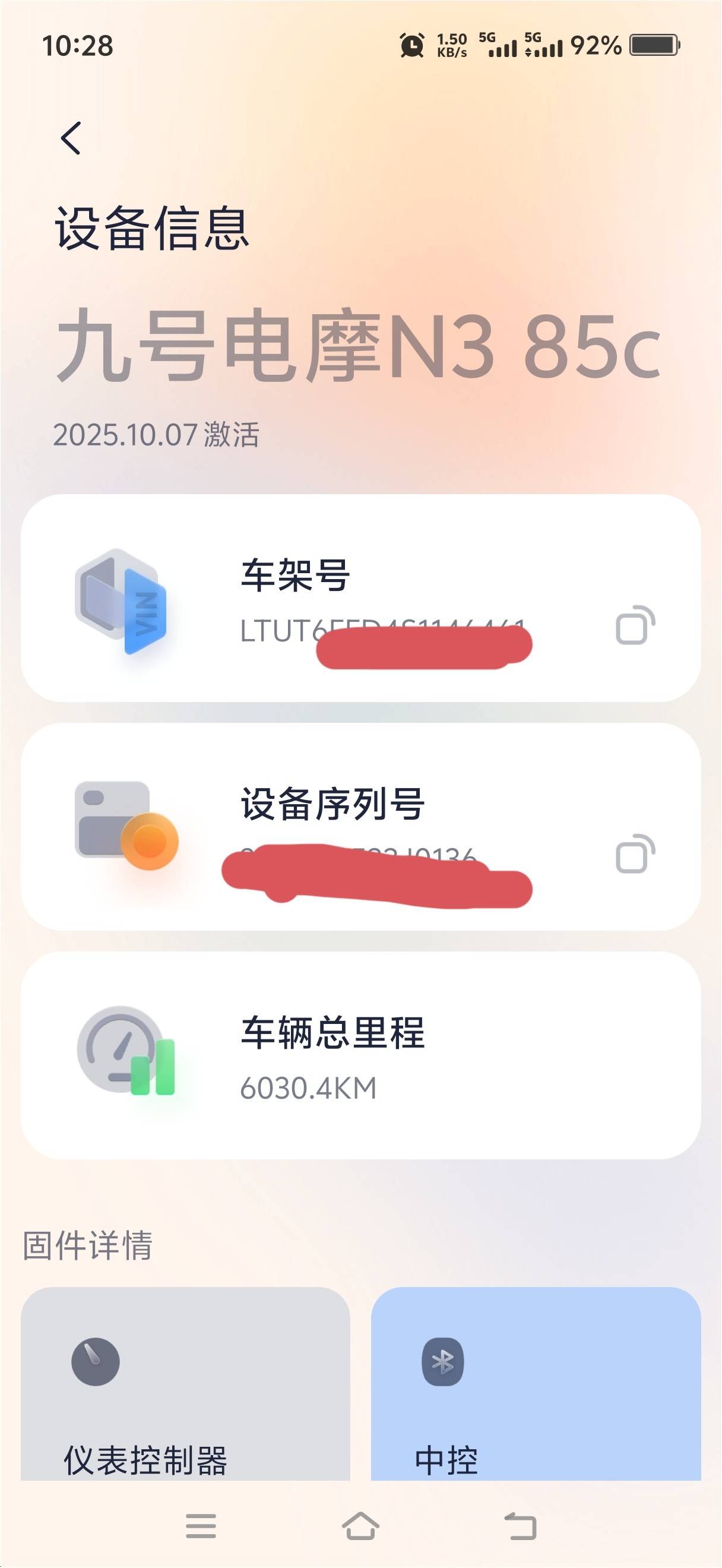Viewport: 722px width, 1568px height.
Task: Tap the system home button
Action: [x=360, y=1526]
